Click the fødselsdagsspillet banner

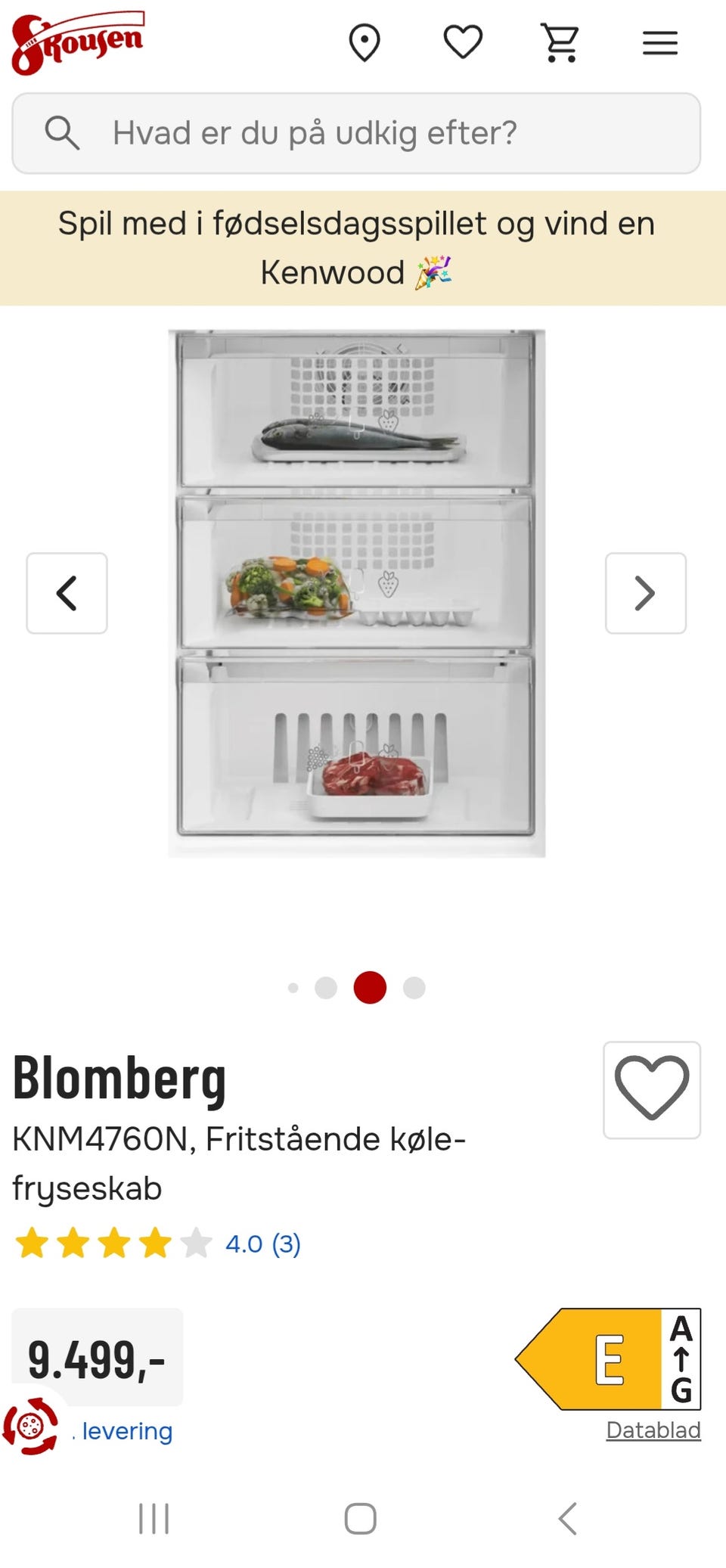point(363,246)
